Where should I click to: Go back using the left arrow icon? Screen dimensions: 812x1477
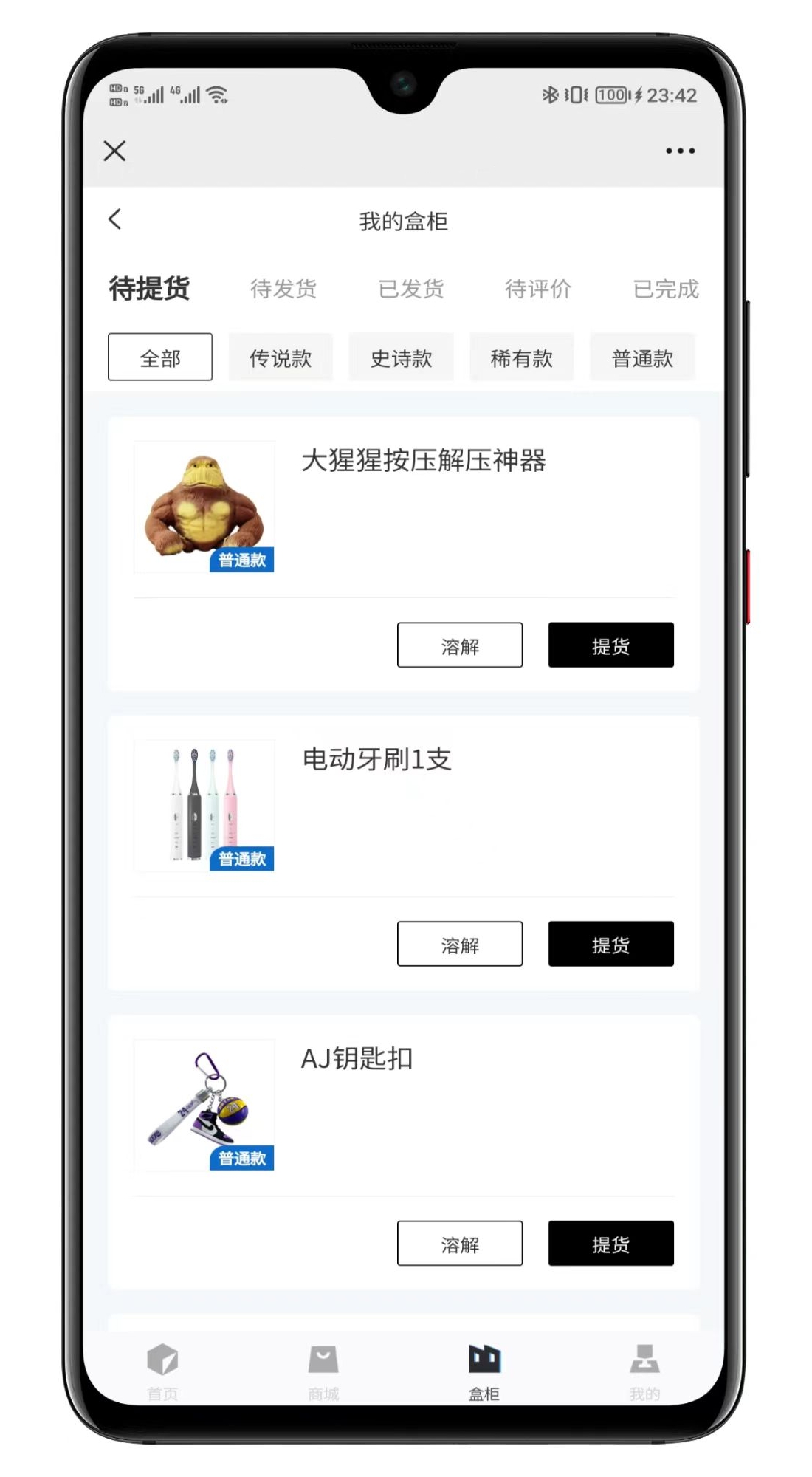pyautogui.click(x=114, y=219)
